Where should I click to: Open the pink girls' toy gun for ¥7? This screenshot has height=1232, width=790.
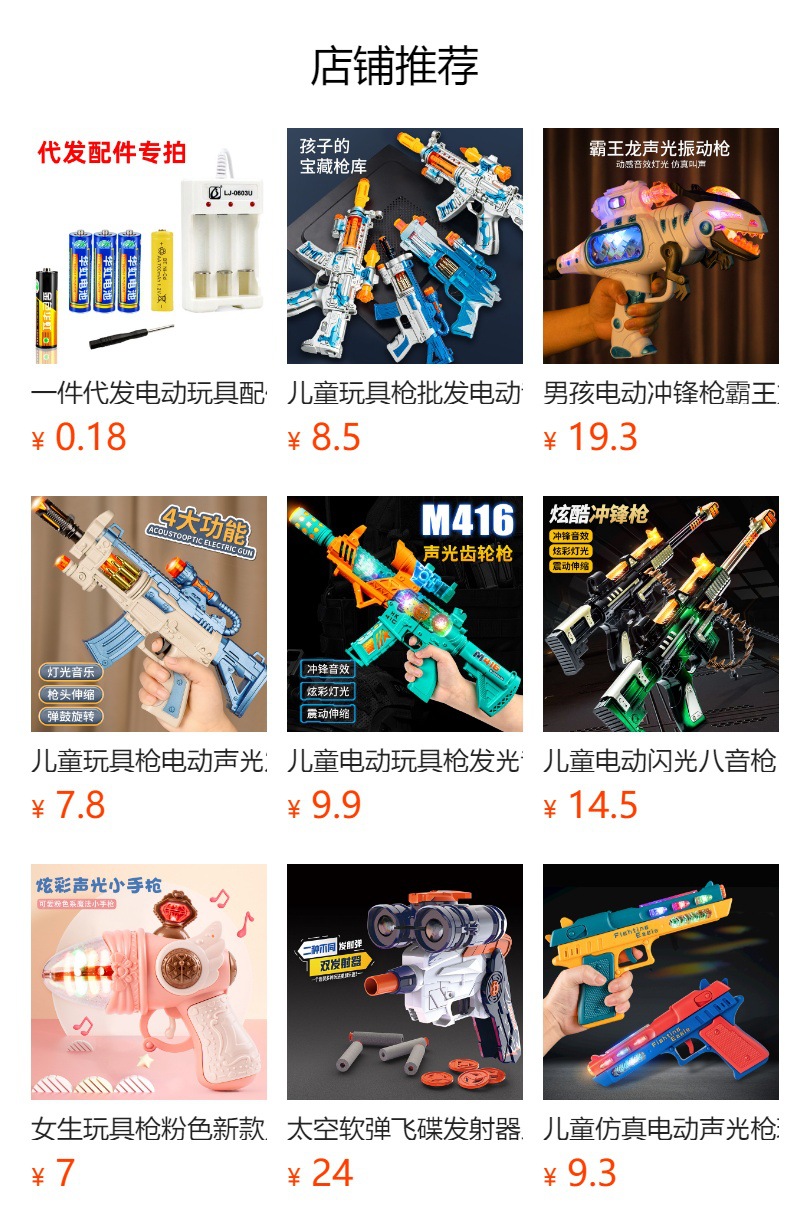pos(149,982)
